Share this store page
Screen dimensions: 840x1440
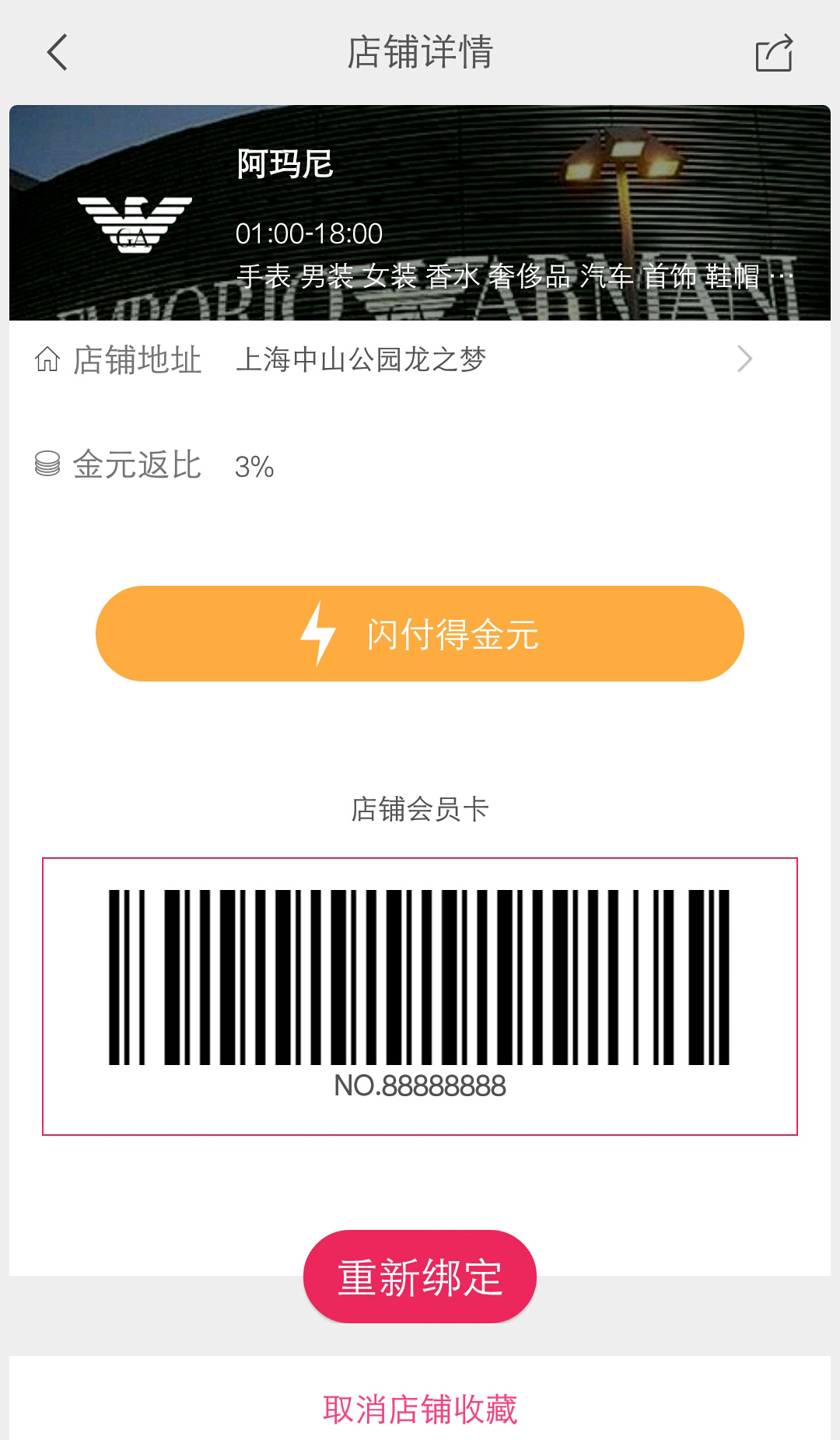click(x=774, y=53)
